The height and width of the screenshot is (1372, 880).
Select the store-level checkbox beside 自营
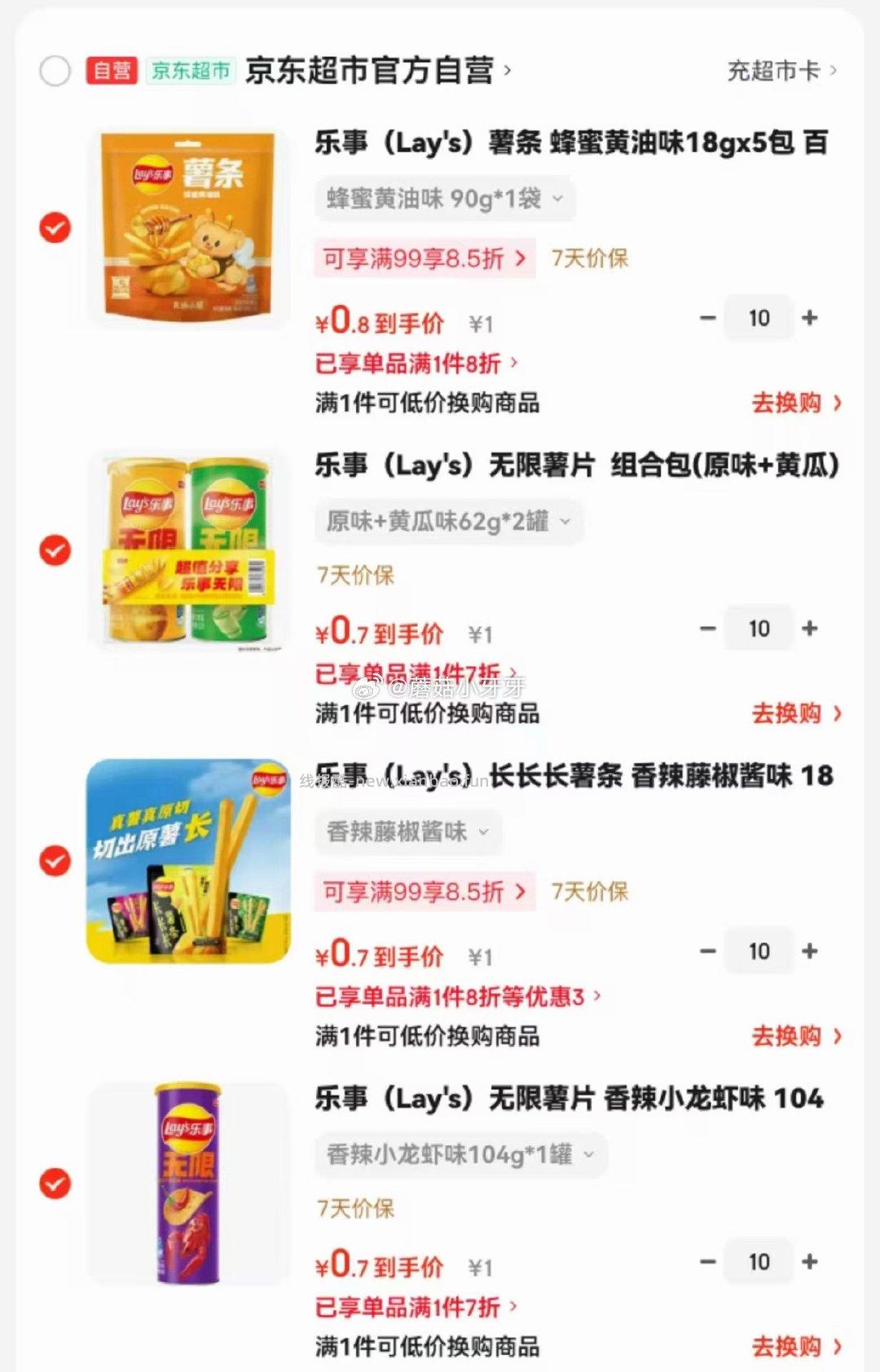point(54,71)
